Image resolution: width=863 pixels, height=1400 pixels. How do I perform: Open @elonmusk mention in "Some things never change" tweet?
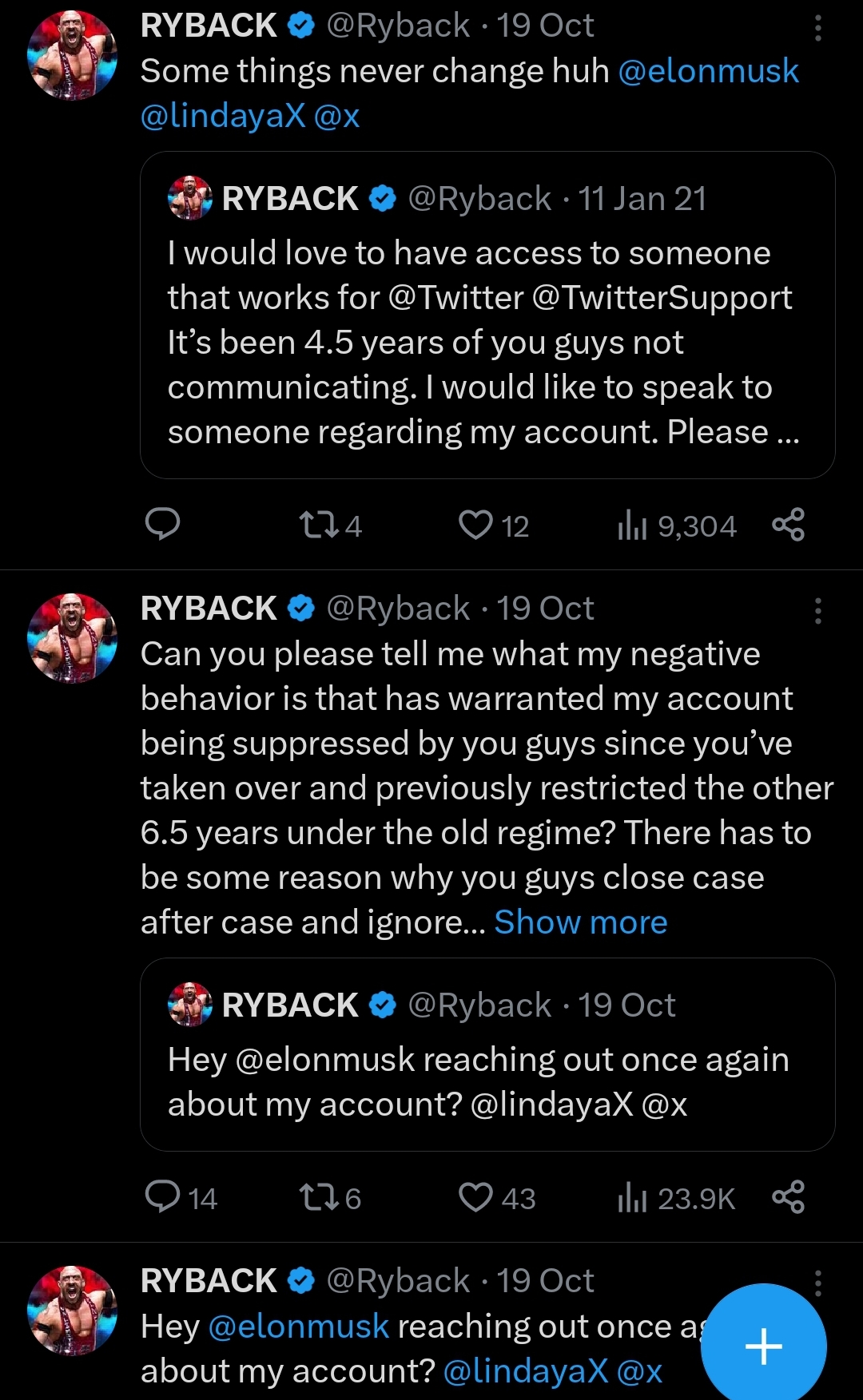[x=708, y=71]
